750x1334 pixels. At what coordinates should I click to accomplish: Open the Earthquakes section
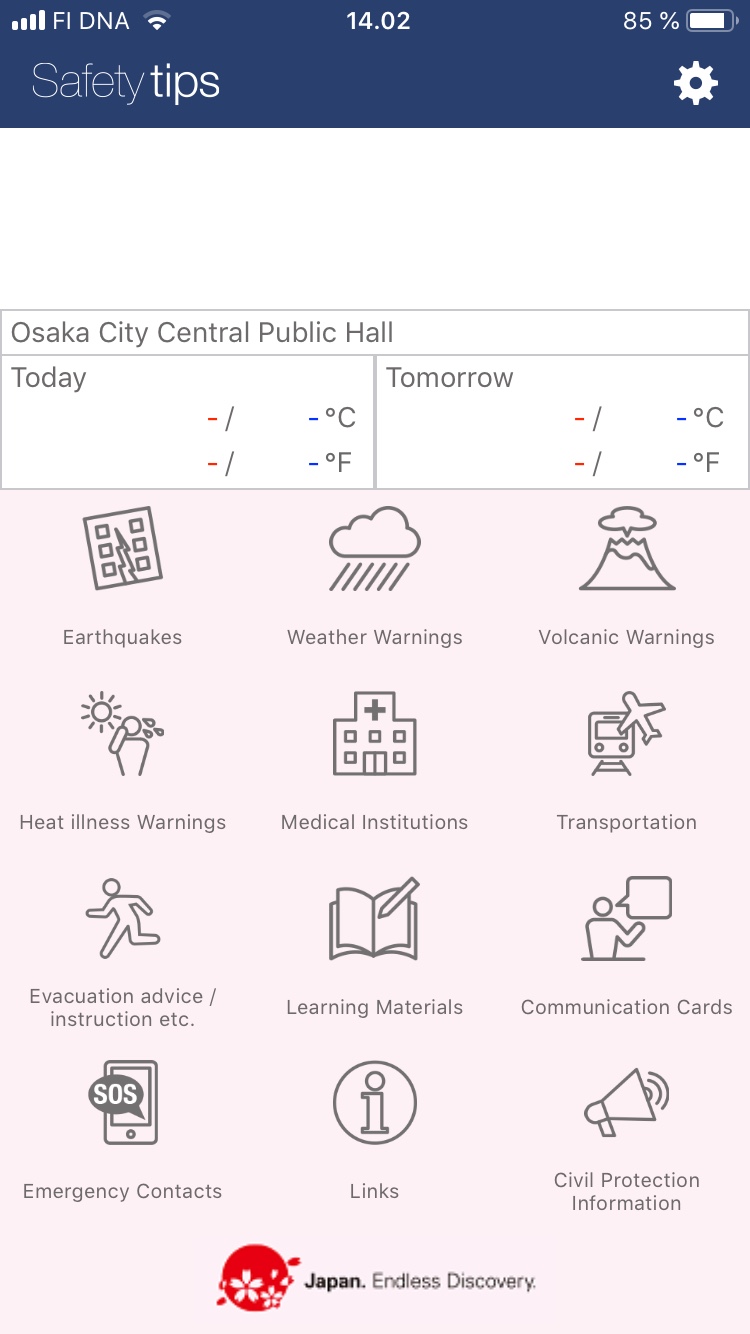click(122, 577)
